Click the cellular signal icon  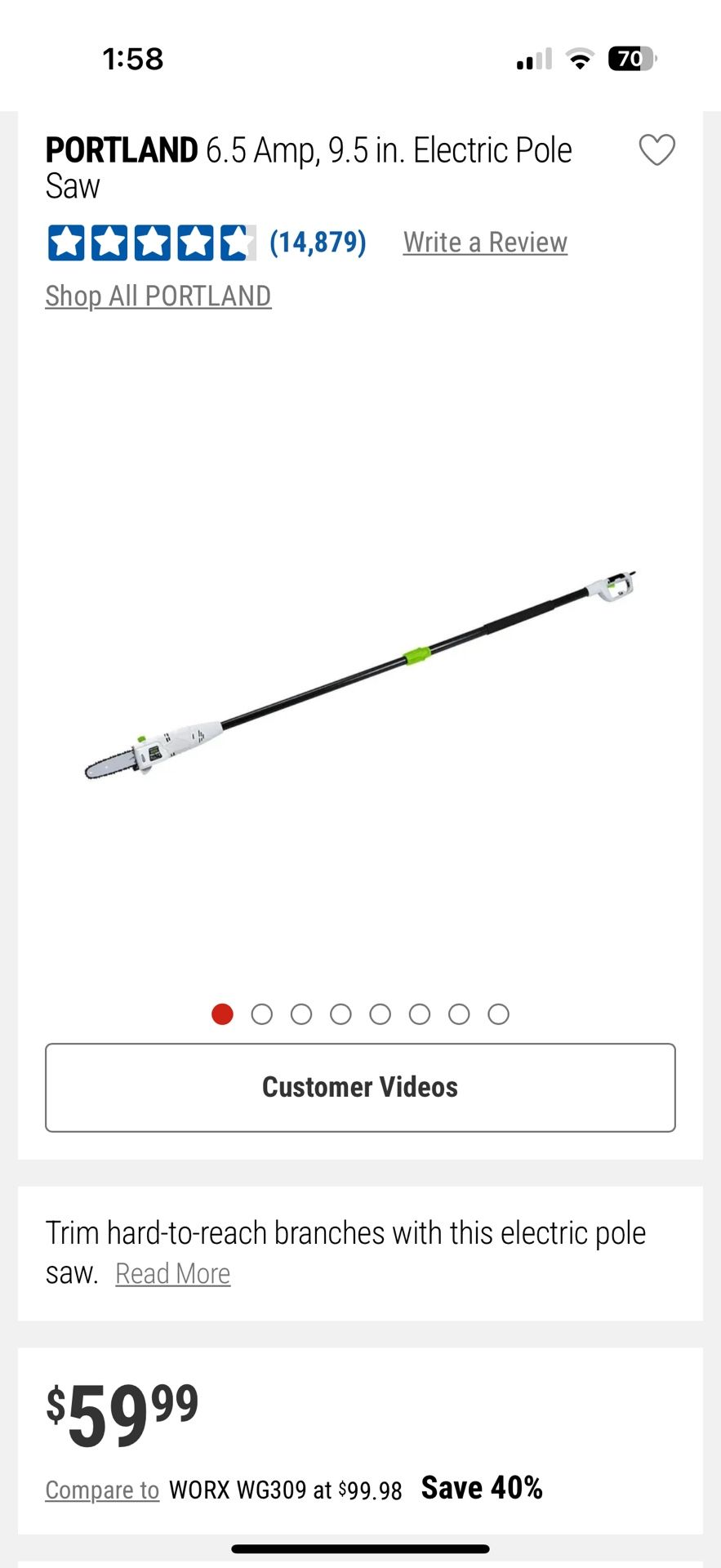click(x=532, y=58)
